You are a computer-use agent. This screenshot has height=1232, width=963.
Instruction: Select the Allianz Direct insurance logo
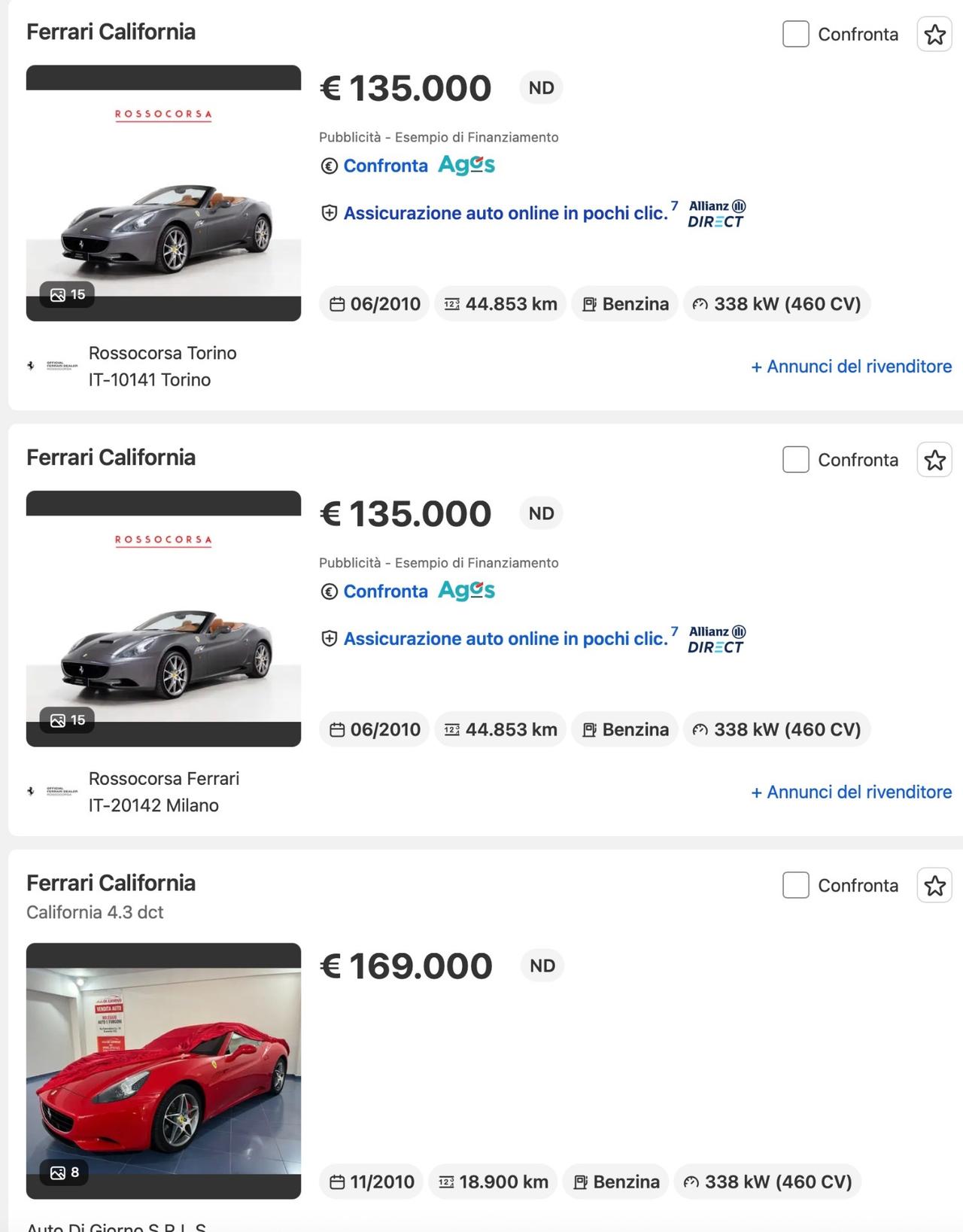[715, 213]
